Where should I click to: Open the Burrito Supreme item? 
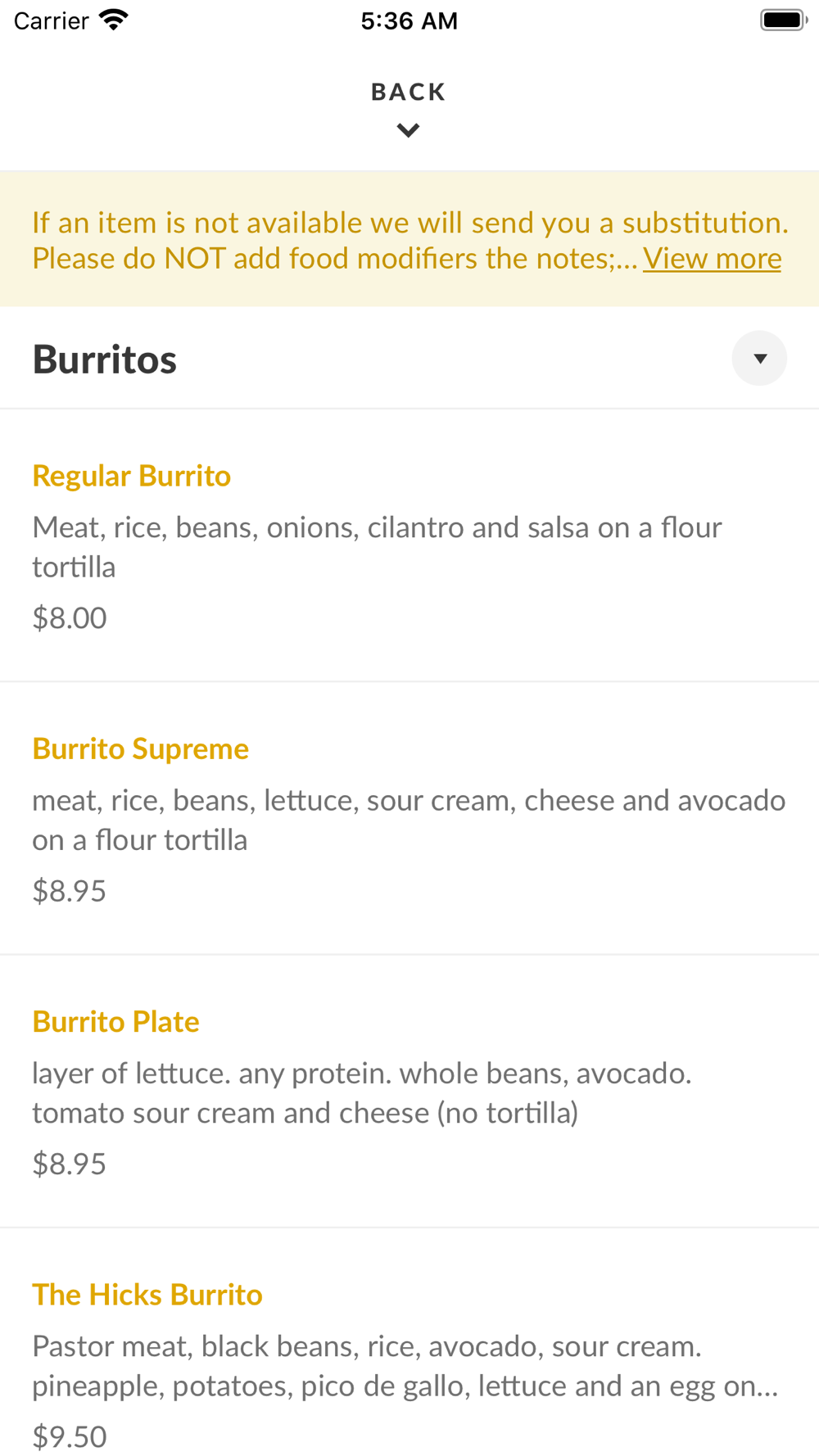pos(409,818)
